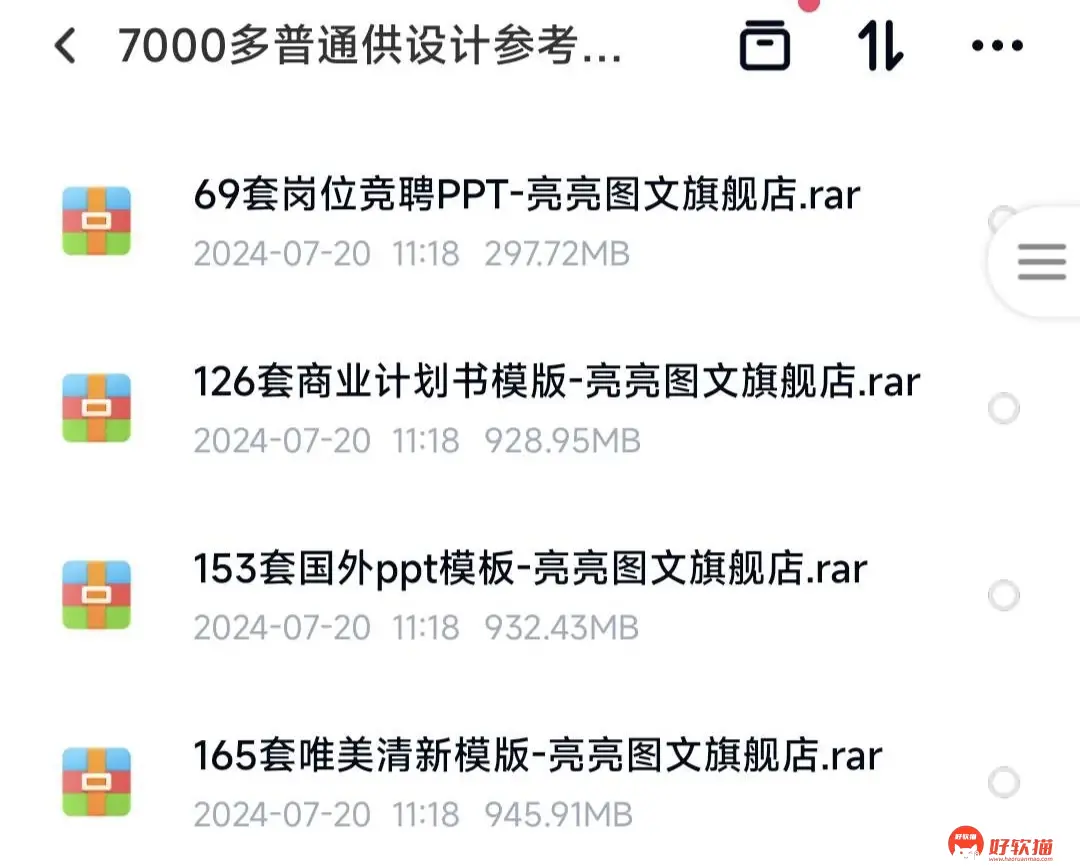
Task: Open the floating side menu handle
Action: [x=1041, y=262]
